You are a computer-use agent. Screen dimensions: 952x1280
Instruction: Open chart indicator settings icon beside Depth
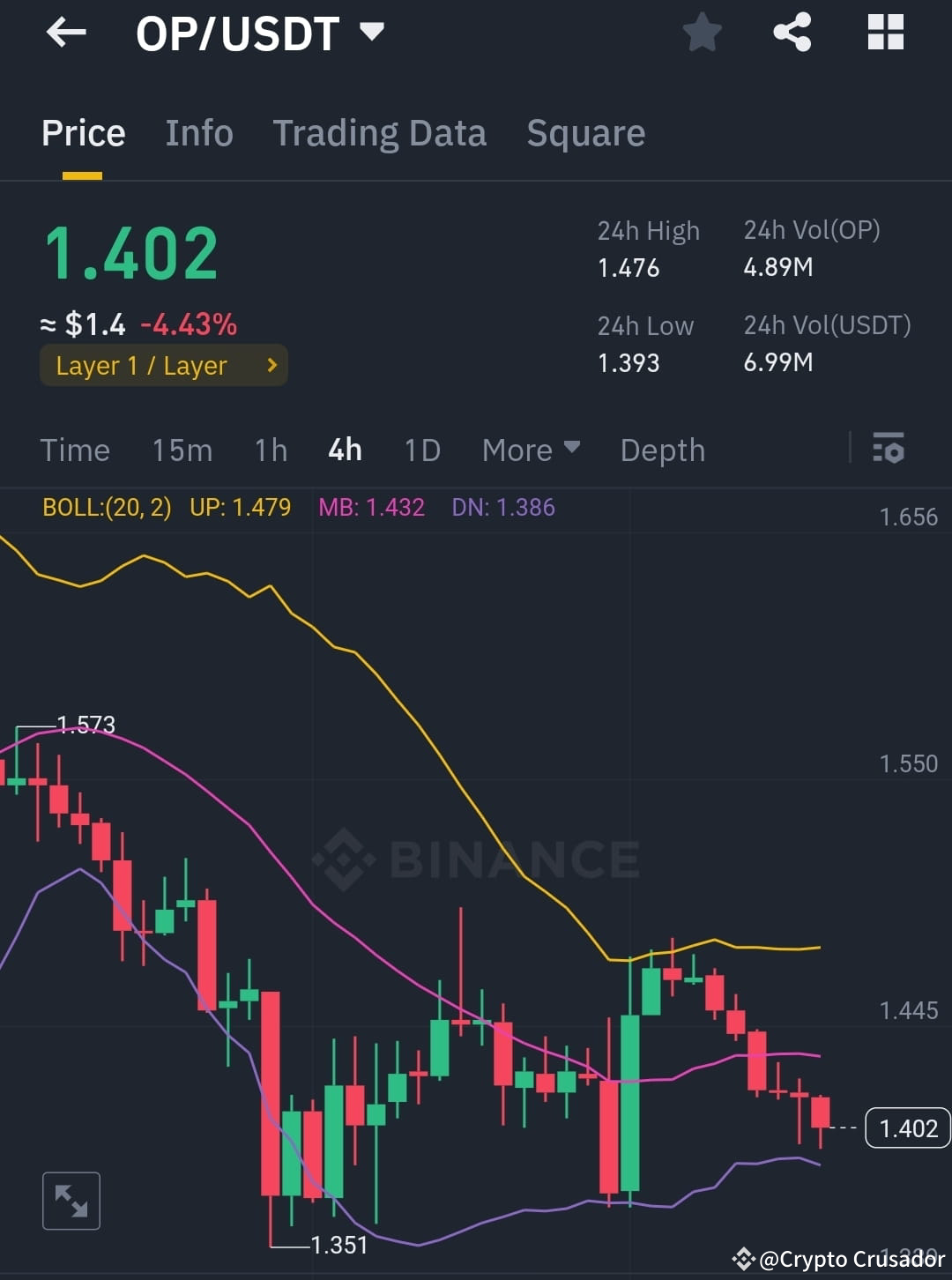pos(889,450)
